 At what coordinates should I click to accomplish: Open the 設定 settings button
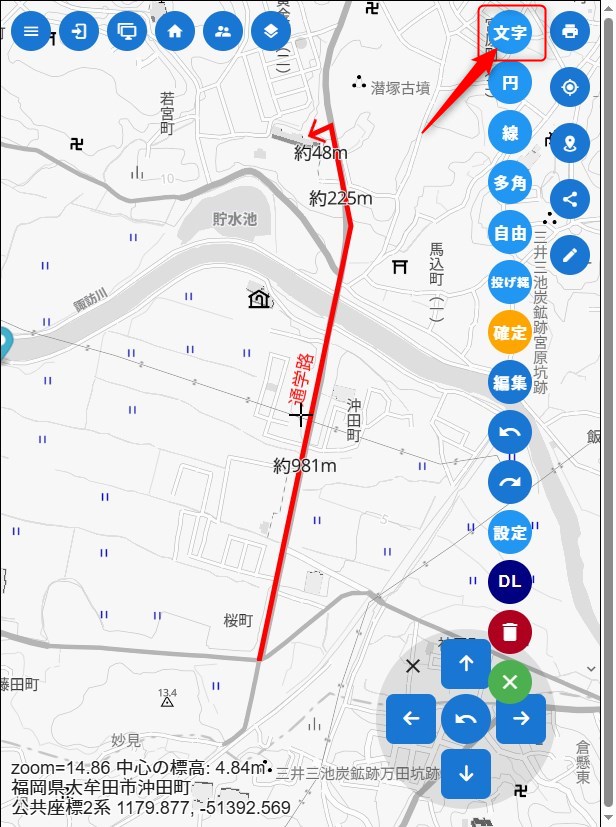(x=510, y=532)
